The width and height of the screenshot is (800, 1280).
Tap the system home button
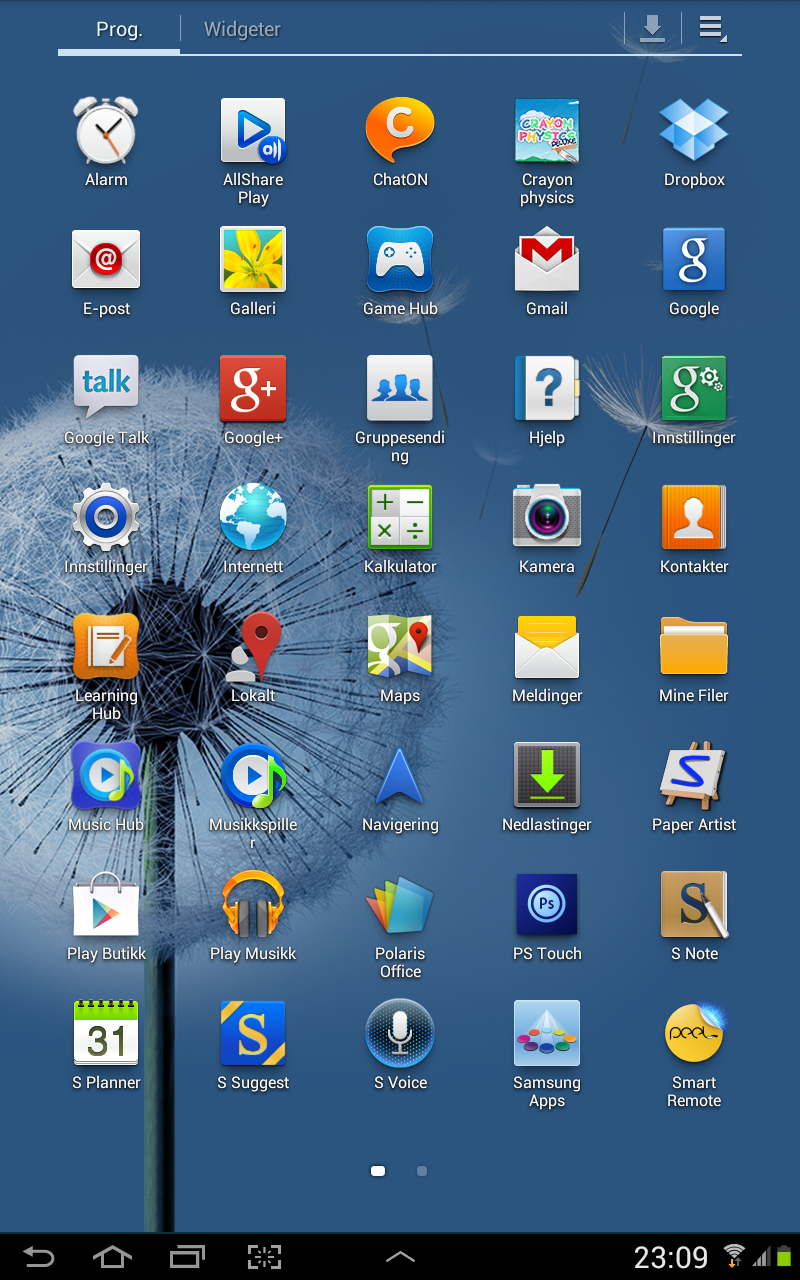[112, 1257]
